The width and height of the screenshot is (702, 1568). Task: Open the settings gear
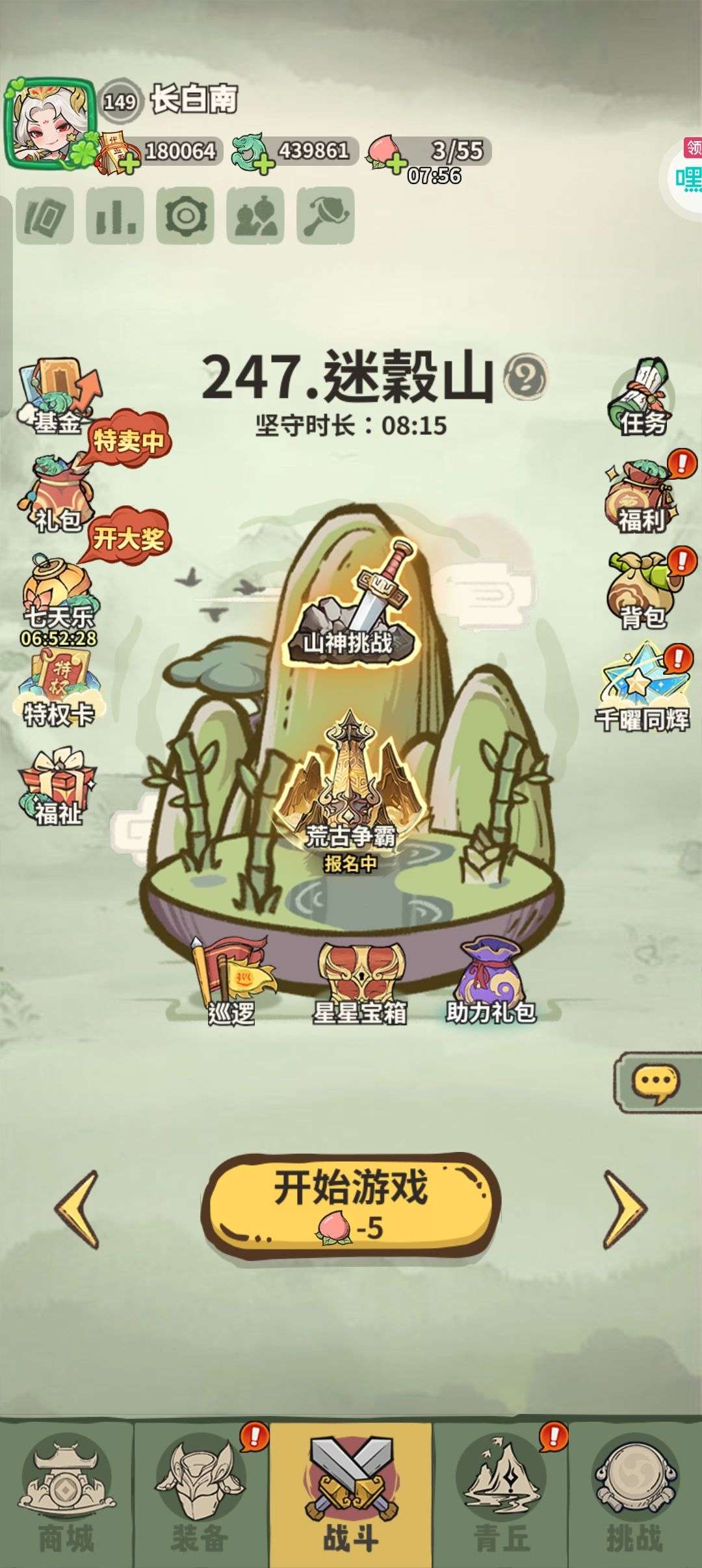coord(185,216)
